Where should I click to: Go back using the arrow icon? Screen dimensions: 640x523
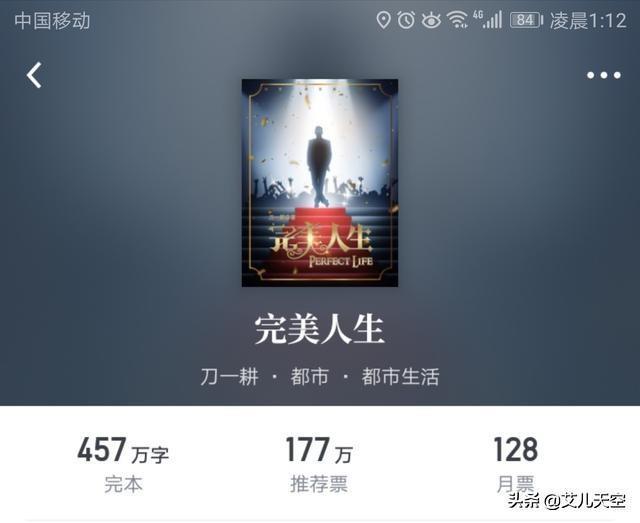pos(34,75)
